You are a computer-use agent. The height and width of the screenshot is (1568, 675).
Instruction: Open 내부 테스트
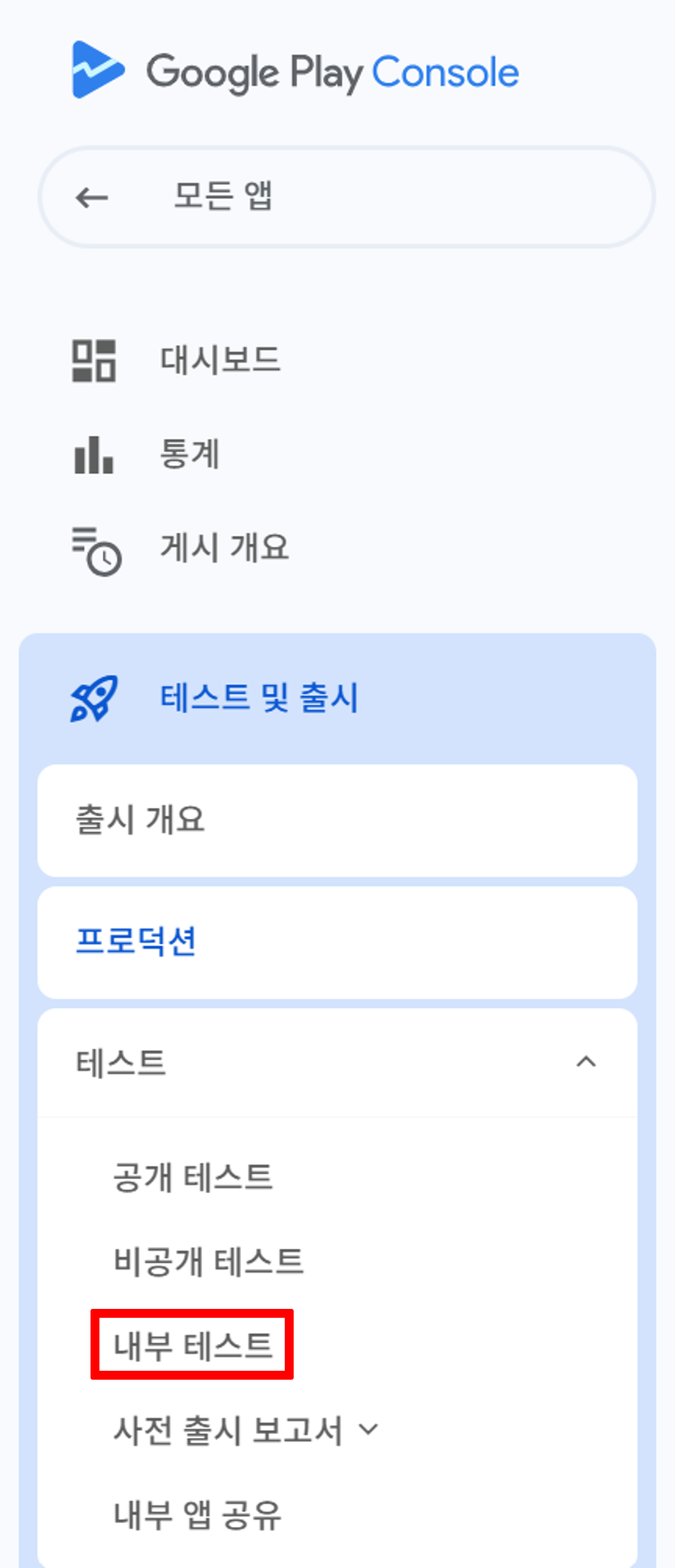193,1345
